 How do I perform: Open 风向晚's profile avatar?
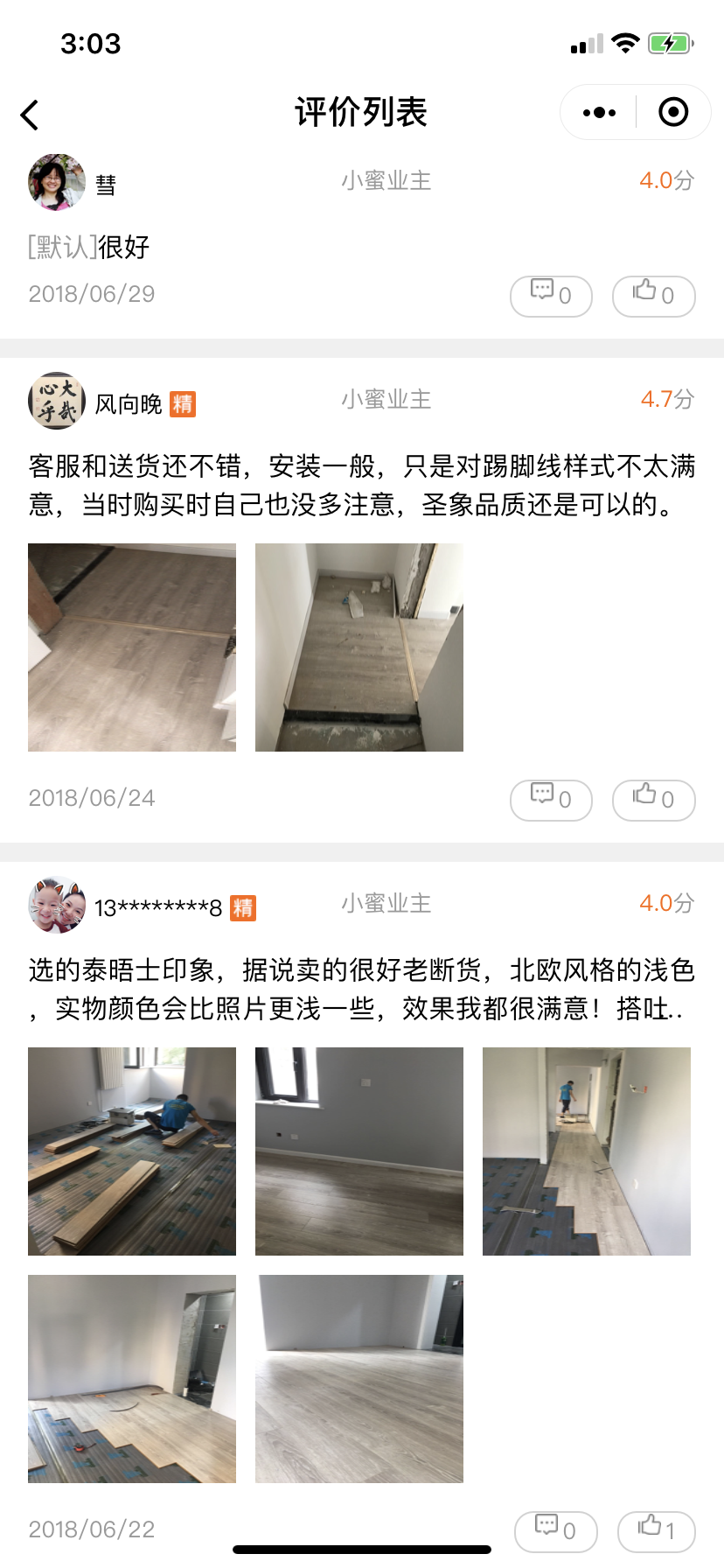[57, 401]
